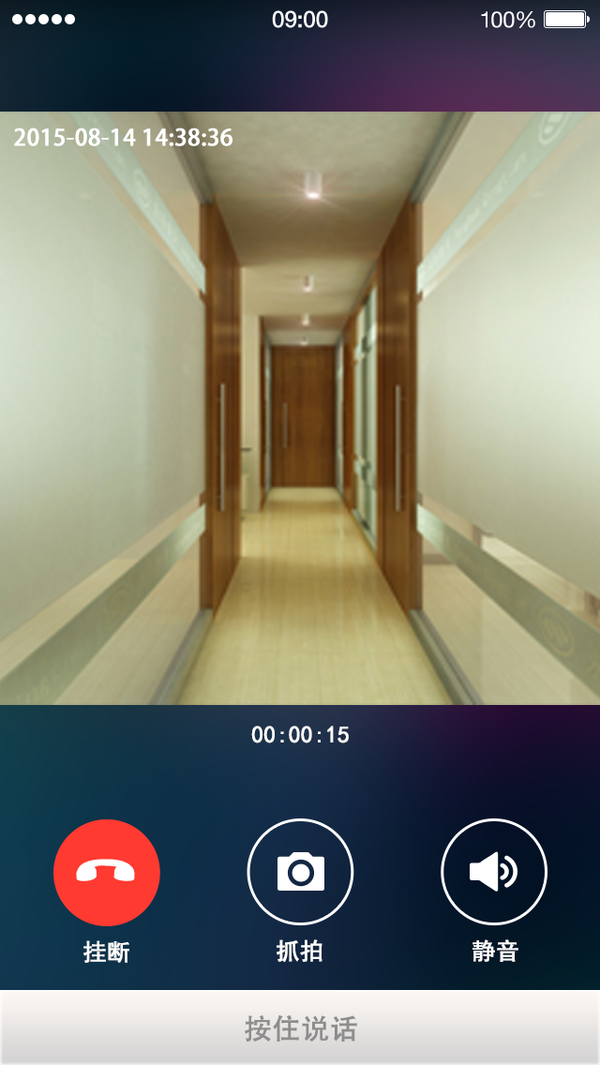This screenshot has height=1065, width=600.
Task: Tap the 按住说话 talk button
Action: [x=300, y=1028]
